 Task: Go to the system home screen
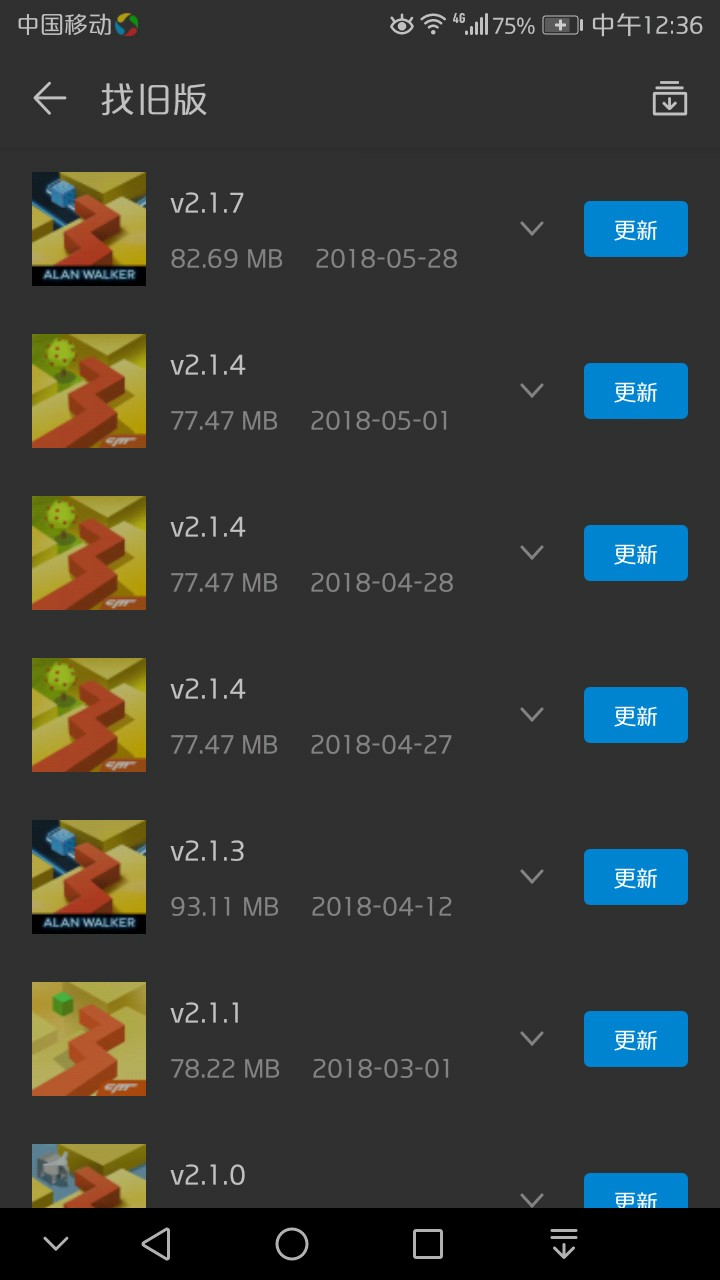[x=292, y=1244]
